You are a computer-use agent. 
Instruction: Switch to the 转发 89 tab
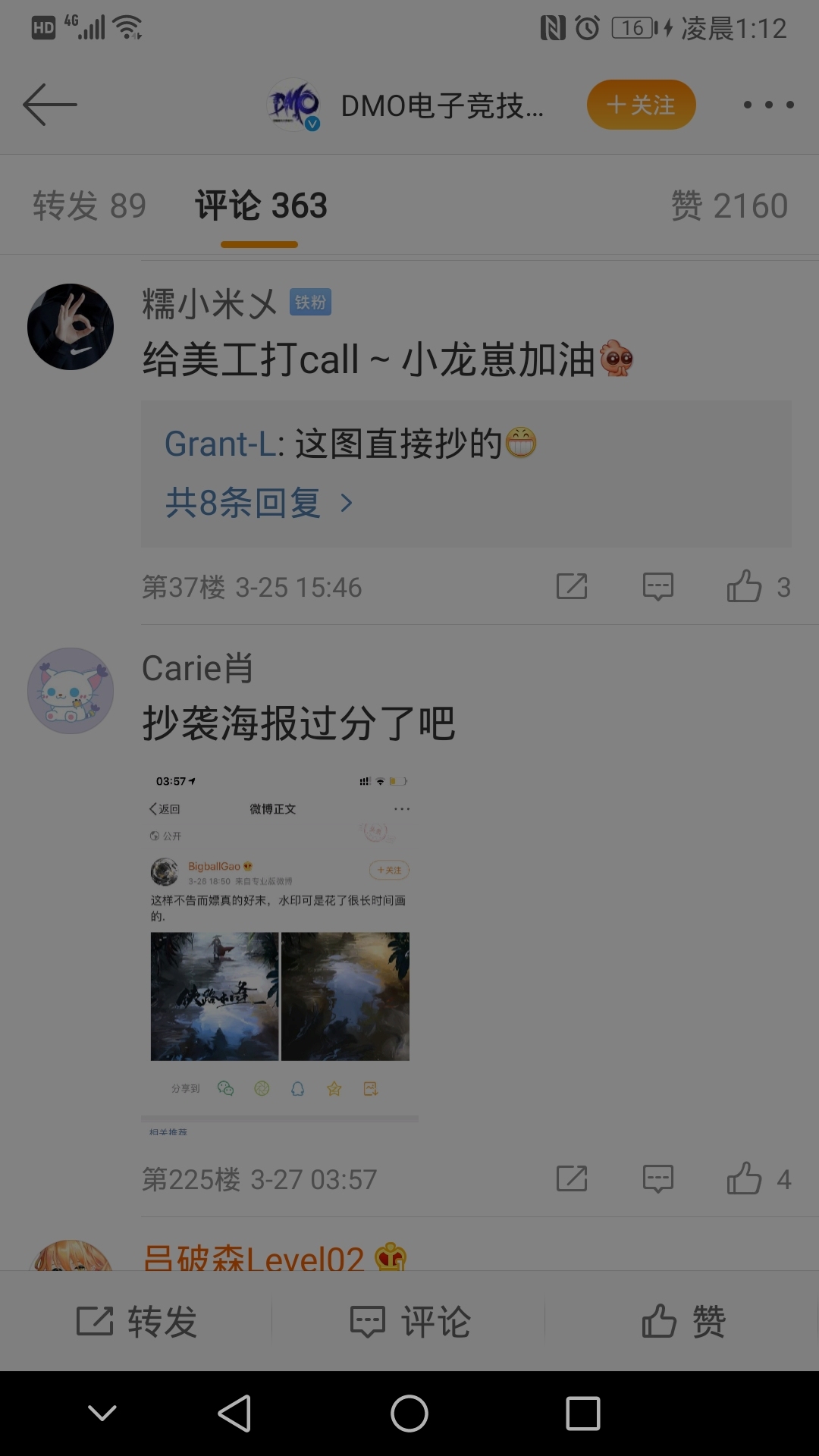89,206
